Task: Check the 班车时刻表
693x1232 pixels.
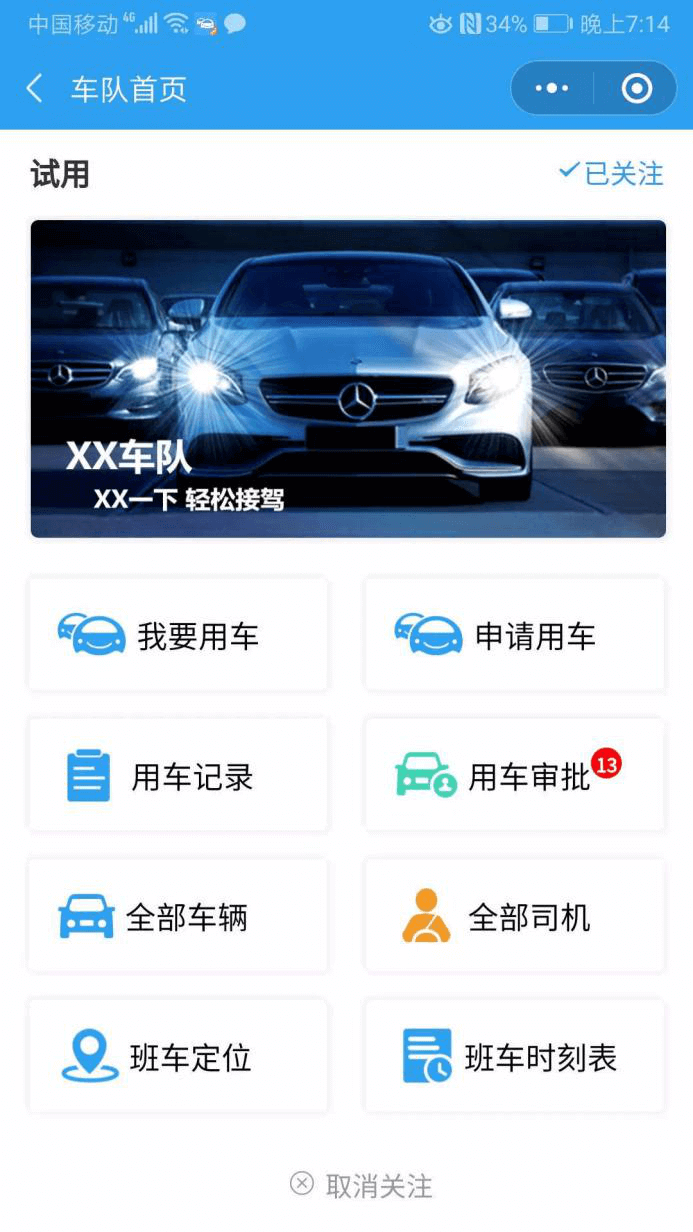Action: click(x=515, y=1056)
